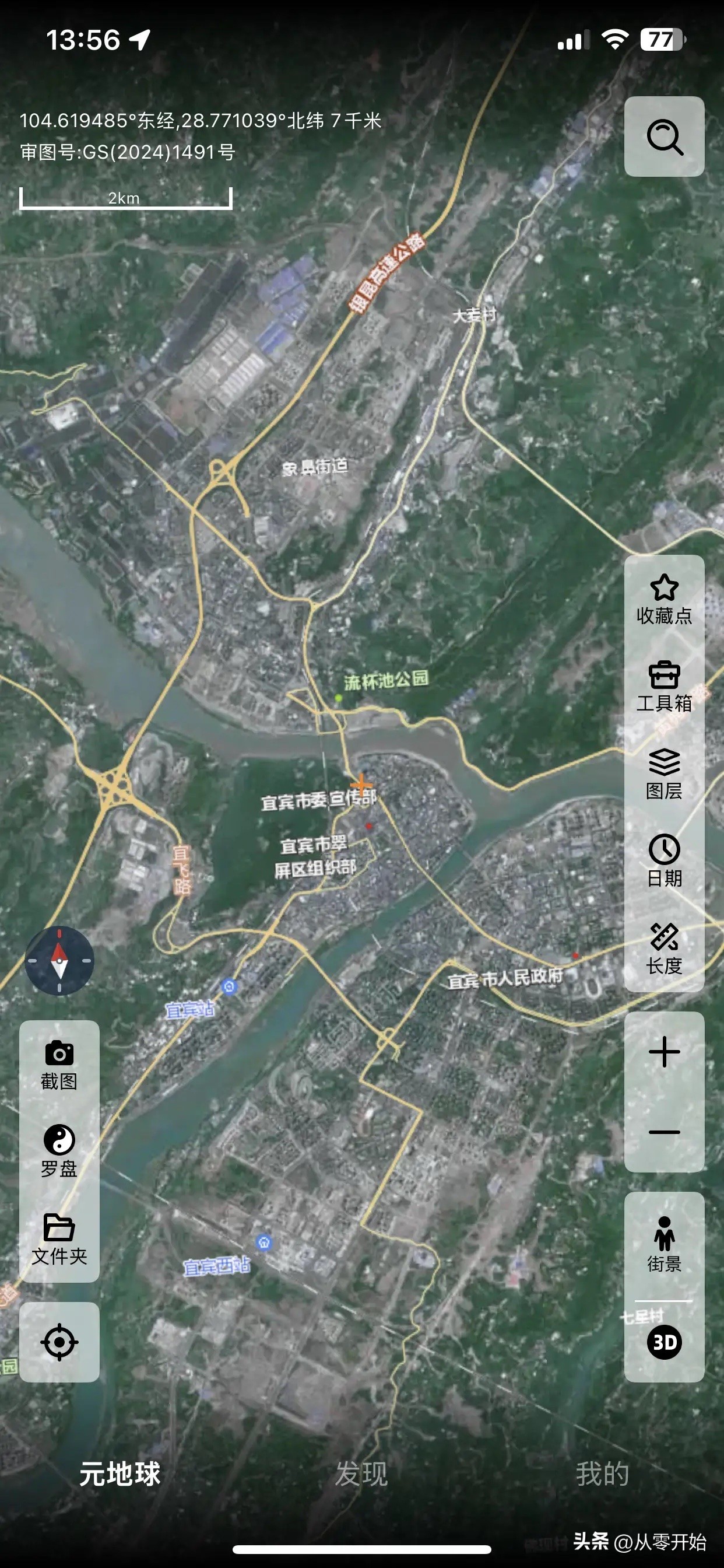Zoom out with the minus button

pos(664,1132)
